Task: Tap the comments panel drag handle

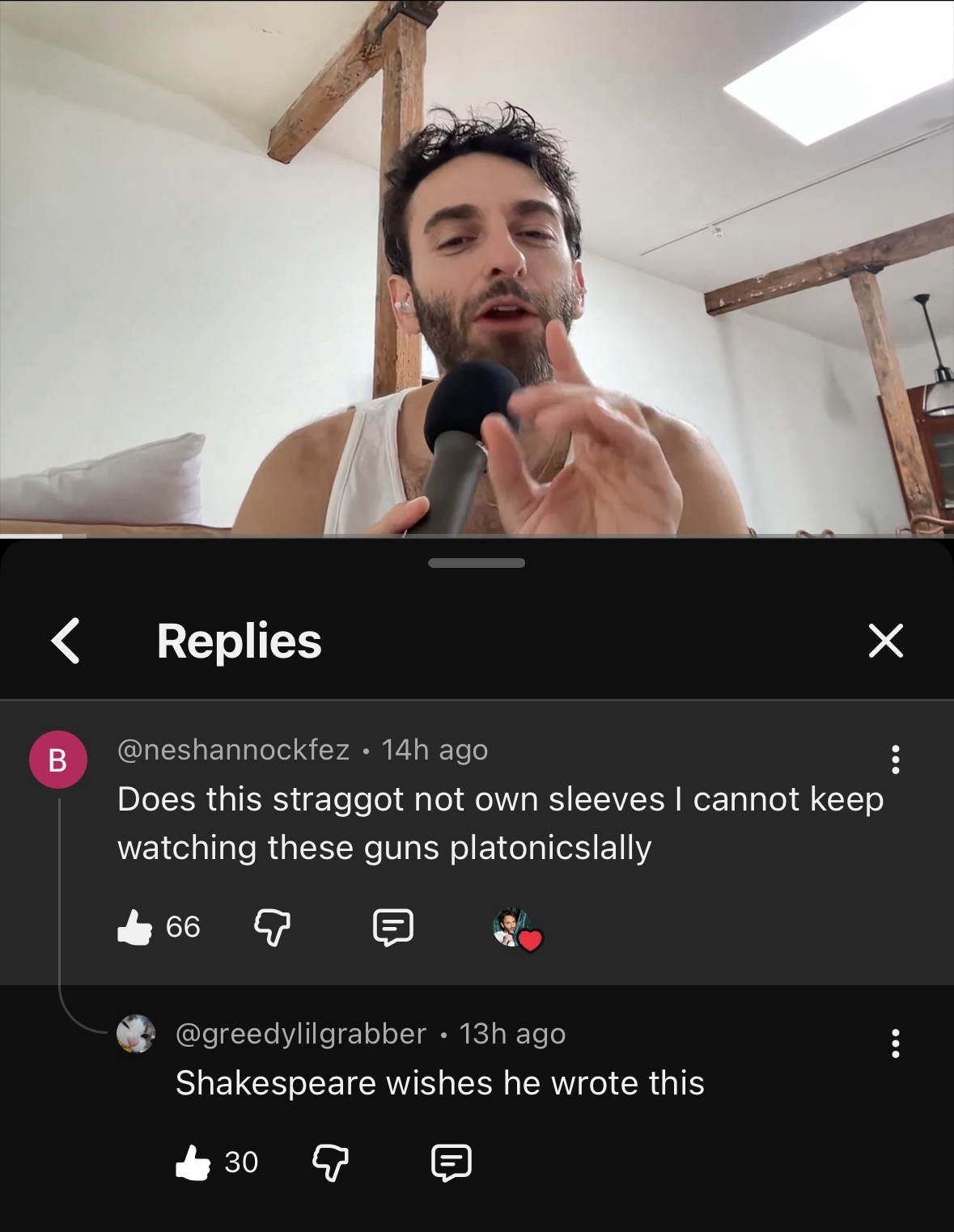Action: (x=477, y=563)
